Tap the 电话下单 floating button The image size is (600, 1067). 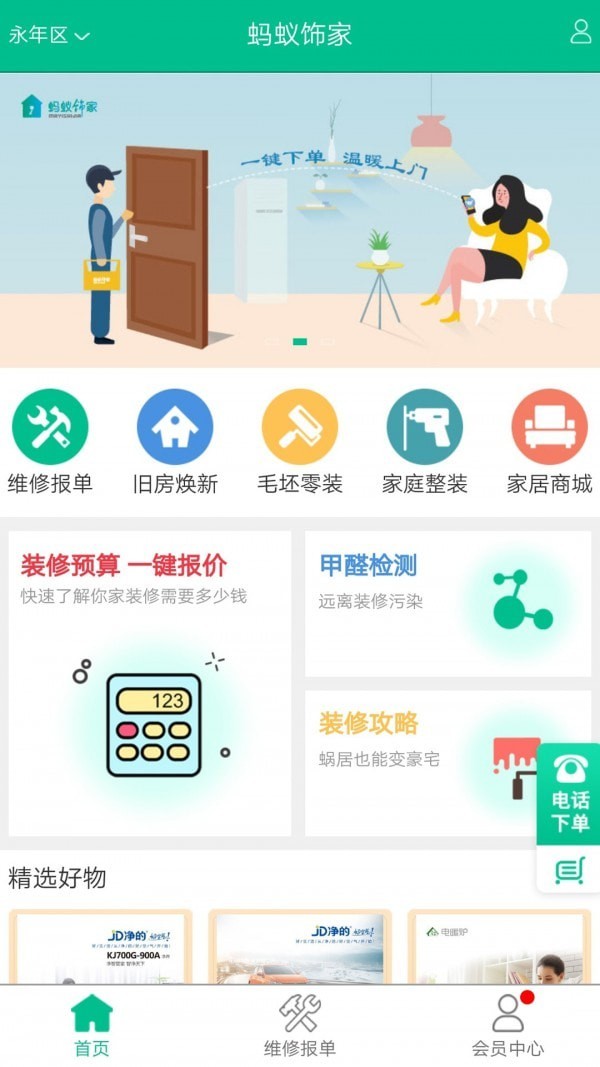pos(569,795)
